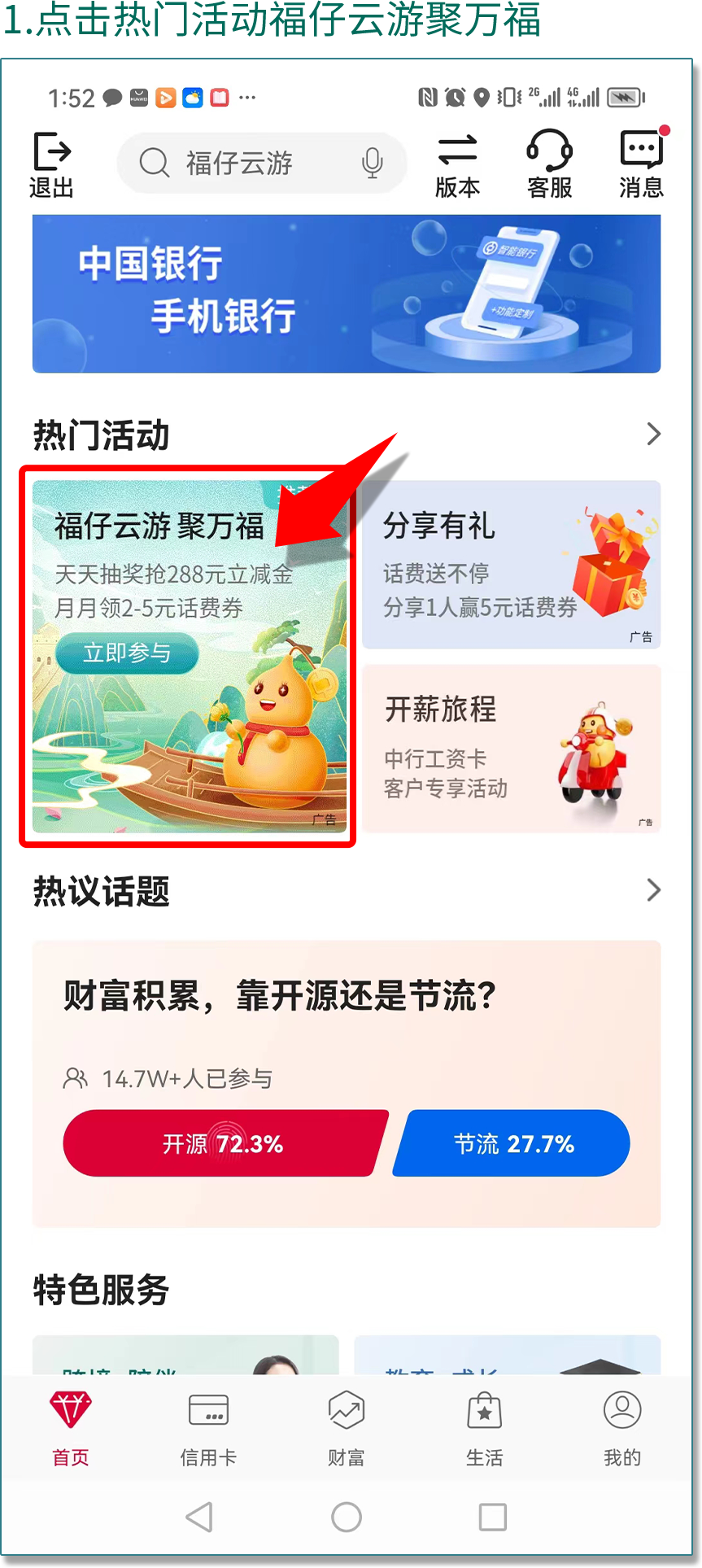
Task: Open 消息 messages
Action: coord(641,164)
